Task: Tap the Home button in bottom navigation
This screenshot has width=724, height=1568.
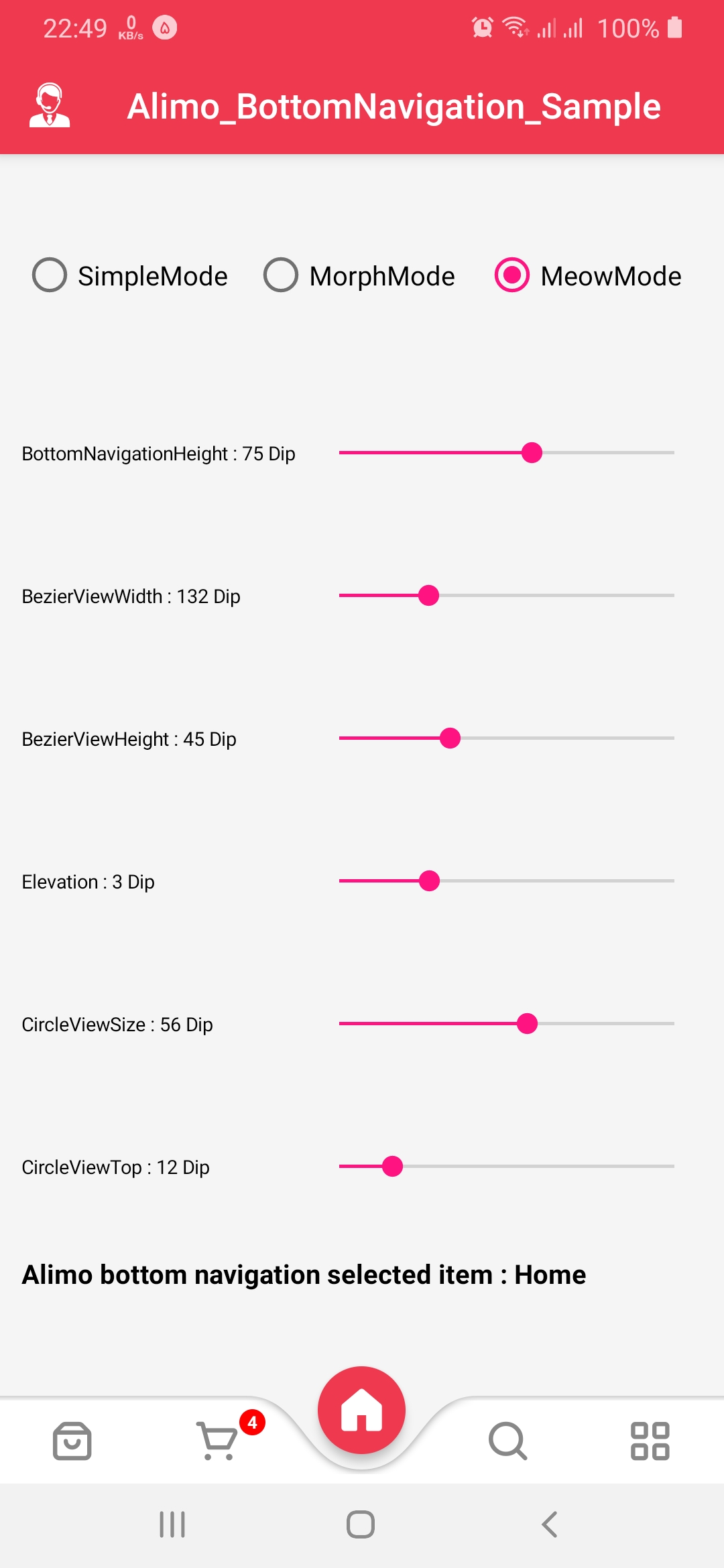Action: pos(362,1411)
